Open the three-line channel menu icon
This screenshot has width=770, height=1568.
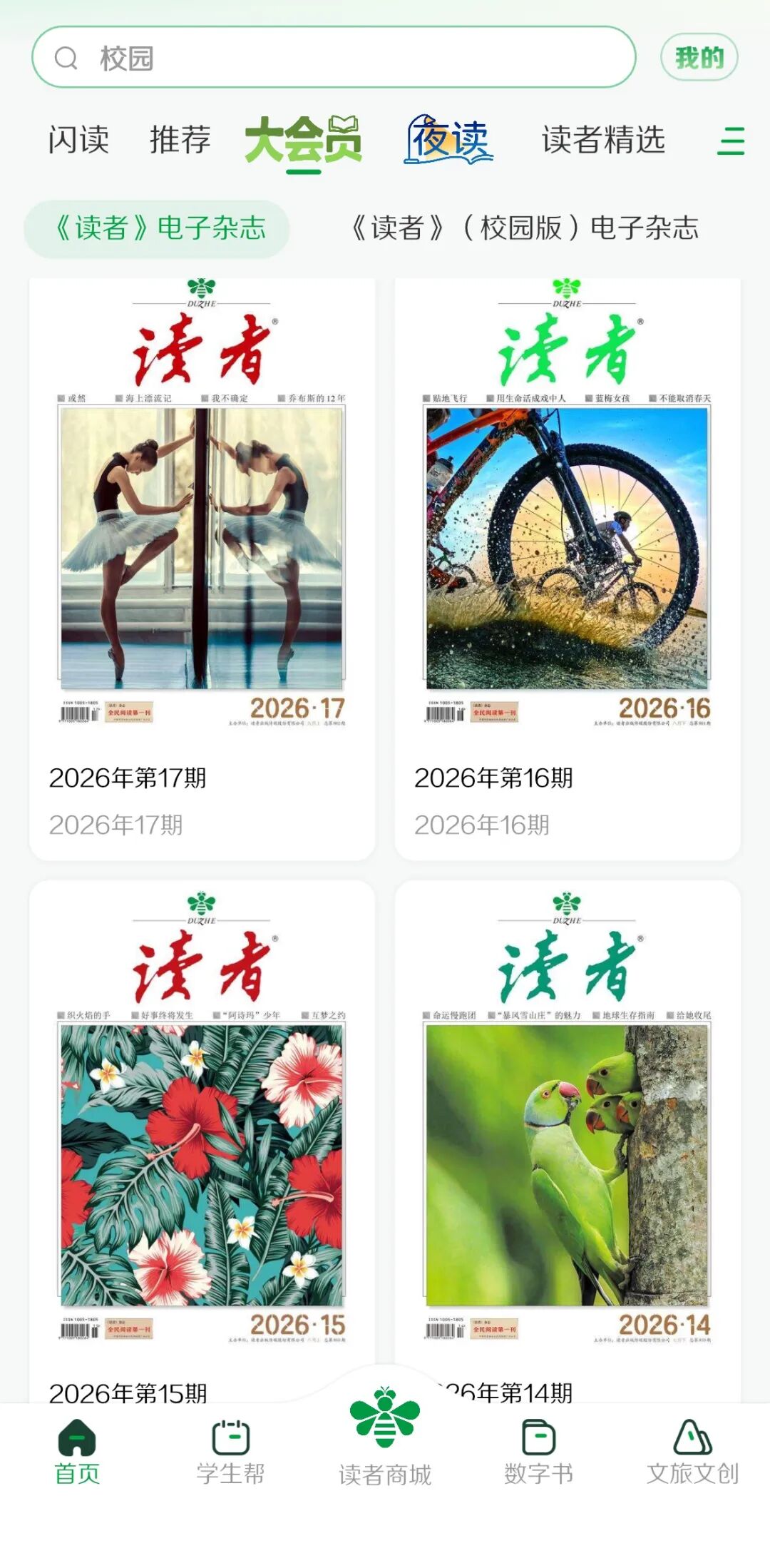tap(731, 141)
